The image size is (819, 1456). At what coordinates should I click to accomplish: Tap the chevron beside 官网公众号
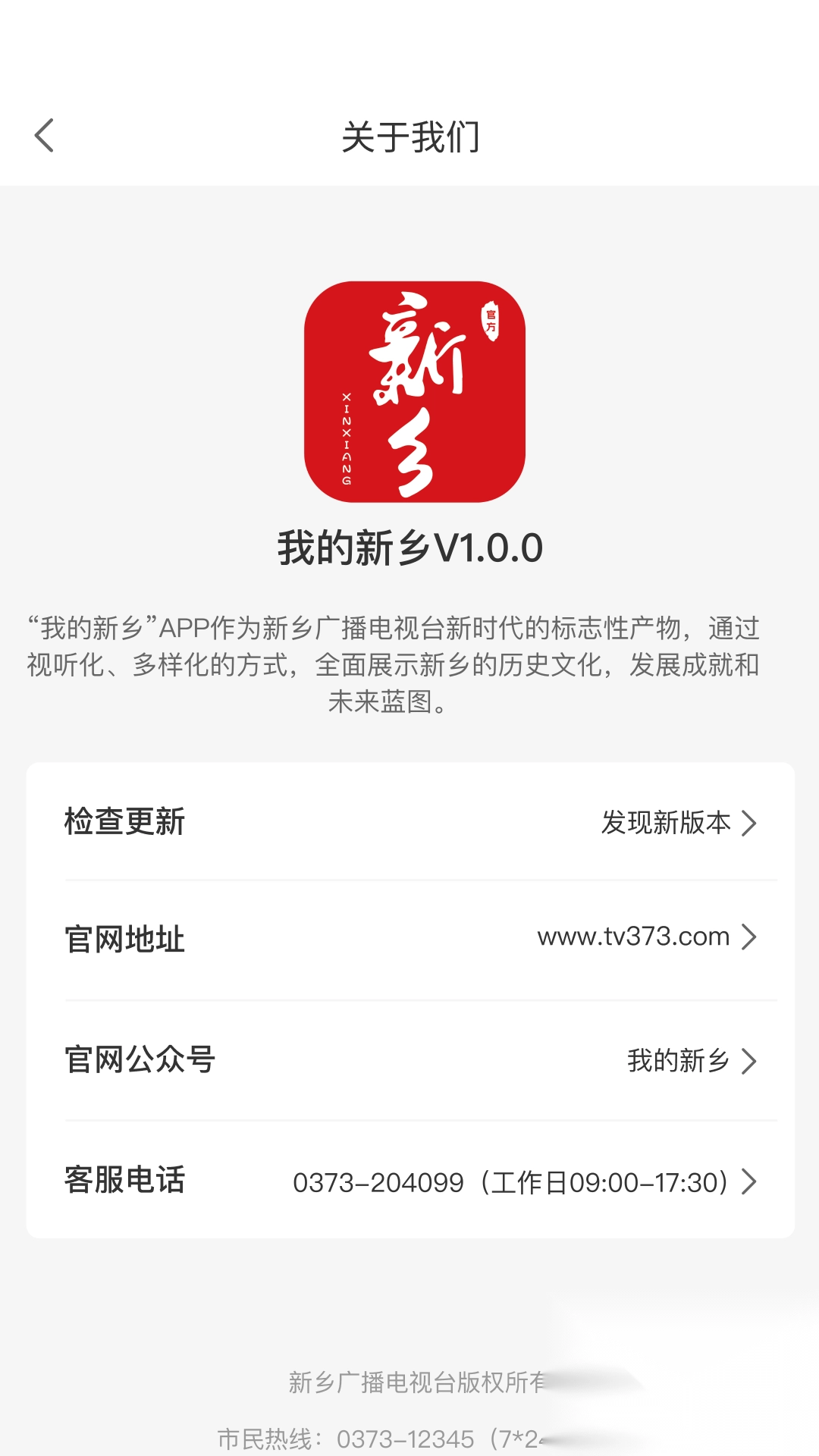click(x=749, y=1062)
